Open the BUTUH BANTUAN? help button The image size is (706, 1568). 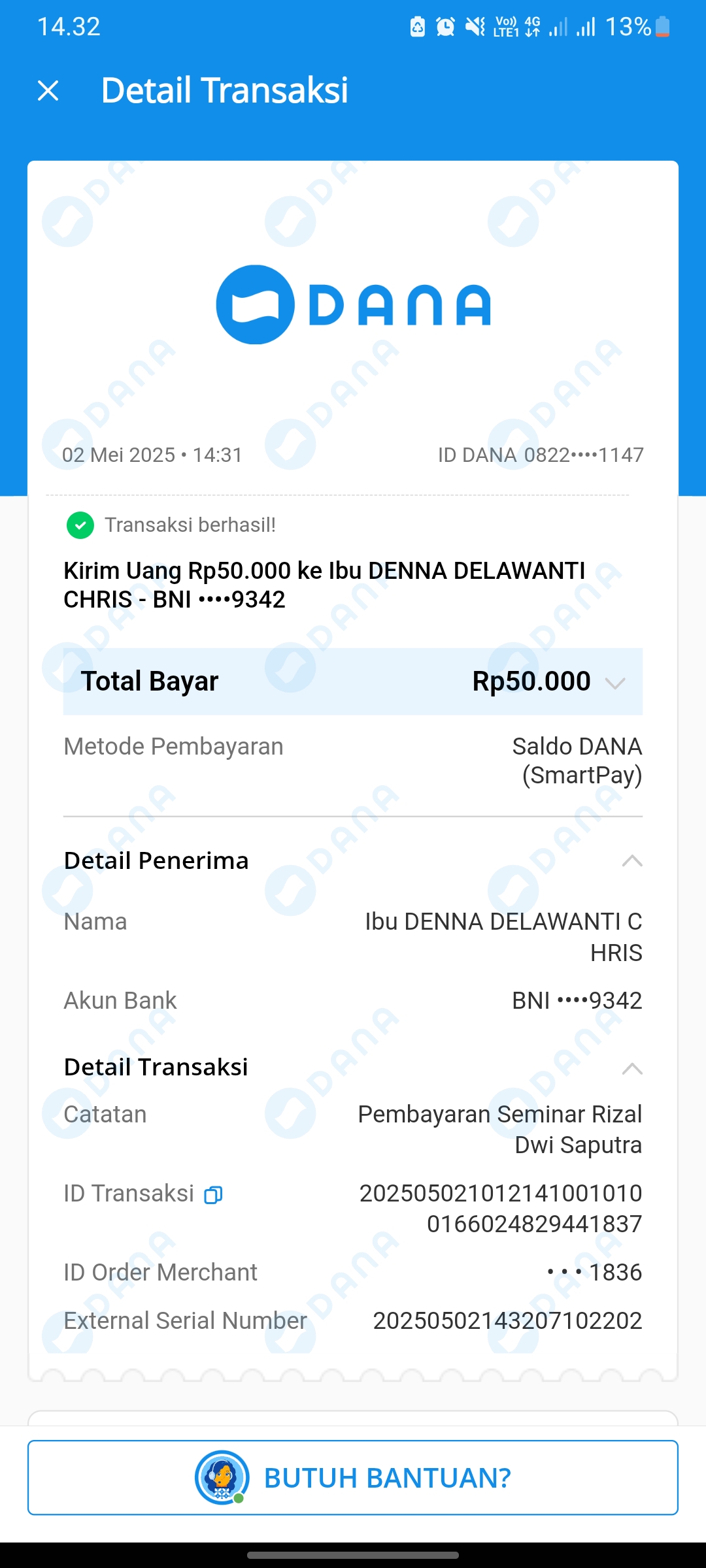click(353, 1477)
